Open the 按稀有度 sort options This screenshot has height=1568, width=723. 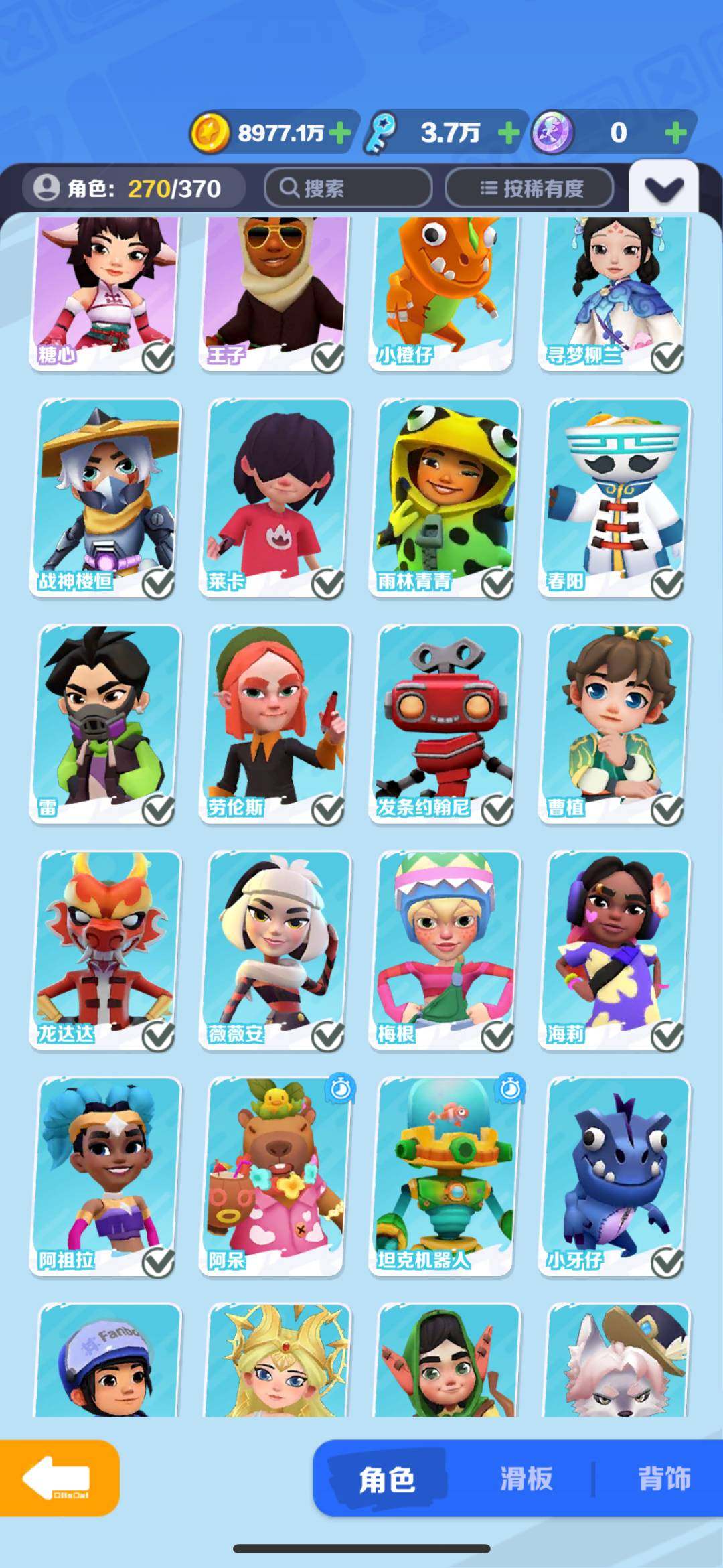[530, 188]
